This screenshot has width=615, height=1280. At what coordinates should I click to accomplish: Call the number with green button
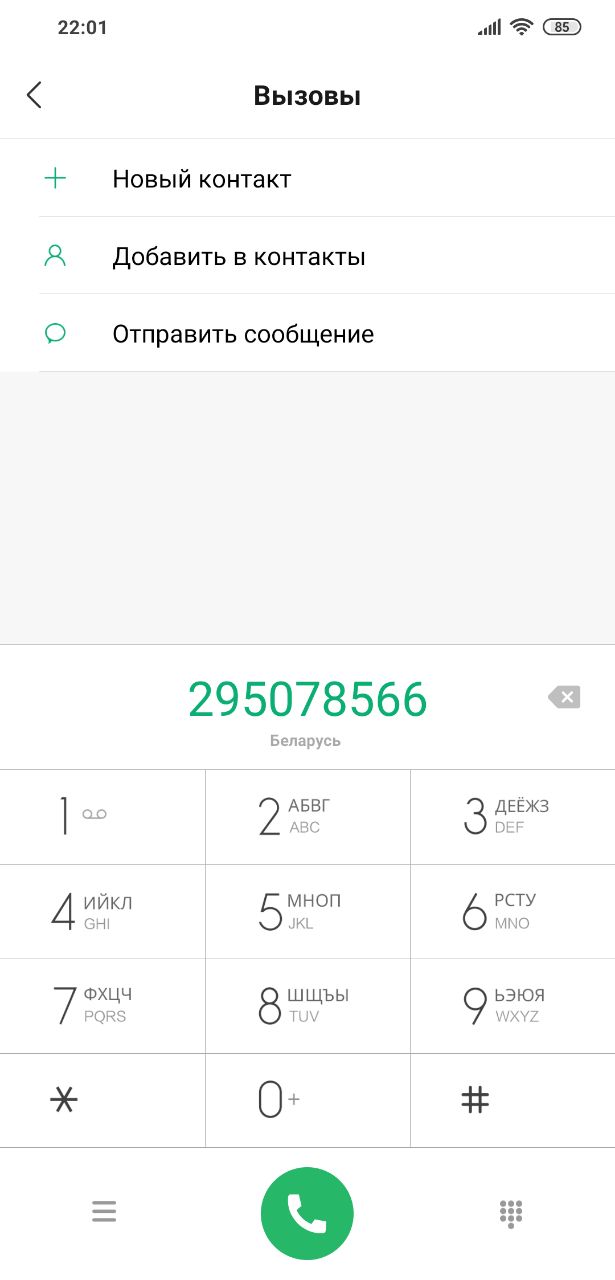tap(307, 1213)
